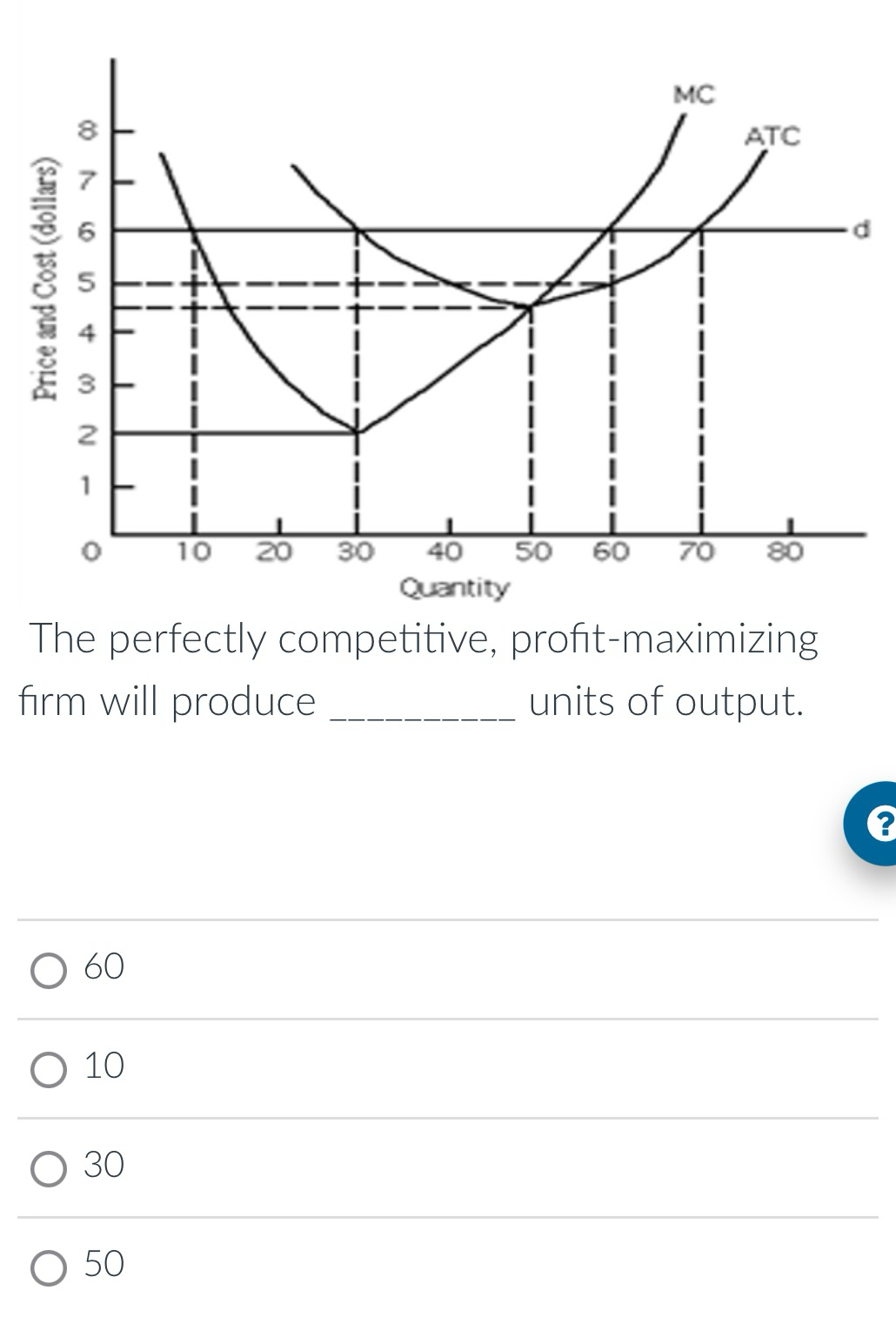Click the ATC curve label
Screen dimensions: 896x1317
tap(772, 135)
